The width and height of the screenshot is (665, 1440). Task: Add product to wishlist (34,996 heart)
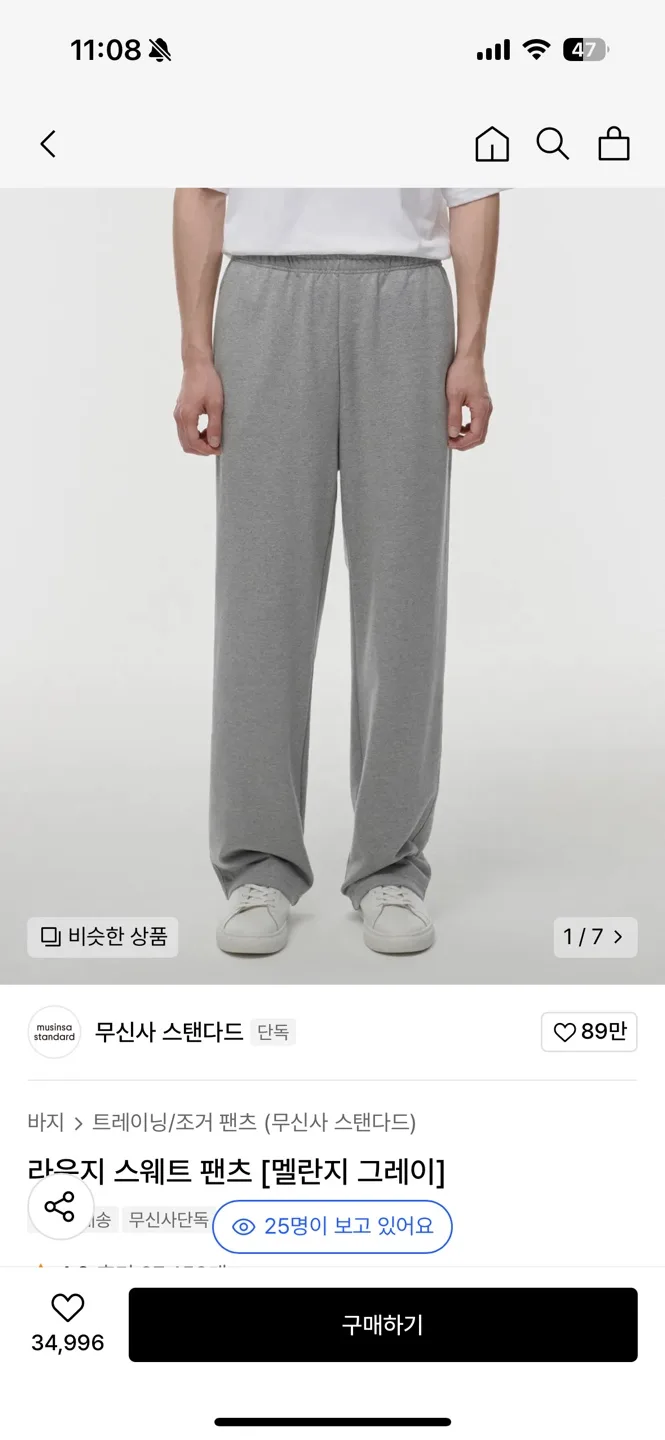(67, 1309)
